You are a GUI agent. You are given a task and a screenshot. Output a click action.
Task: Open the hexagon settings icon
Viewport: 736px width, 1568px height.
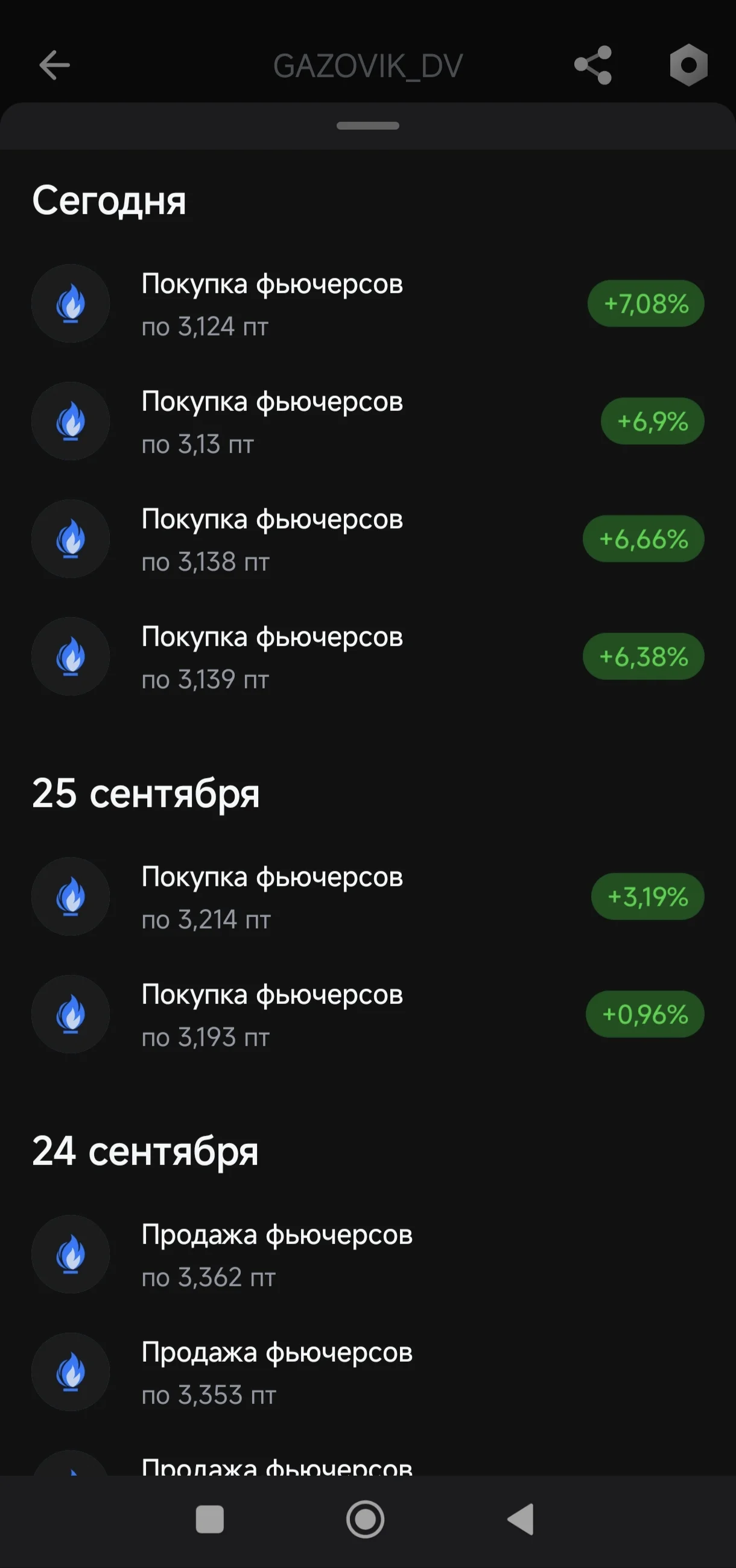click(x=688, y=65)
